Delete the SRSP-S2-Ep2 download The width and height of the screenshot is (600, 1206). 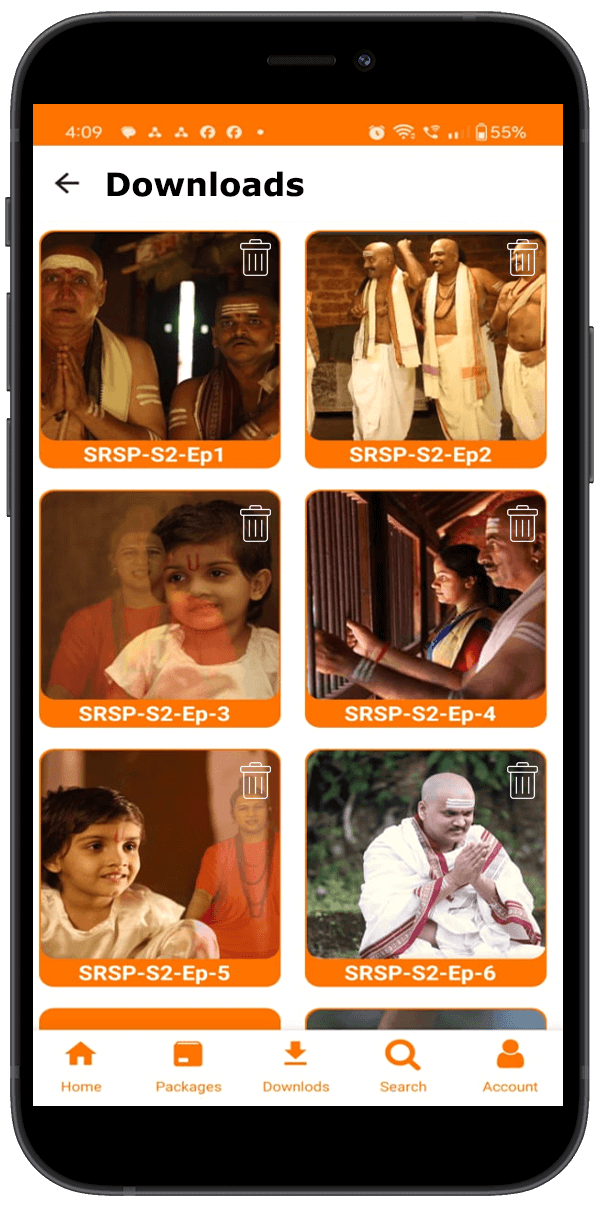click(x=522, y=257)
